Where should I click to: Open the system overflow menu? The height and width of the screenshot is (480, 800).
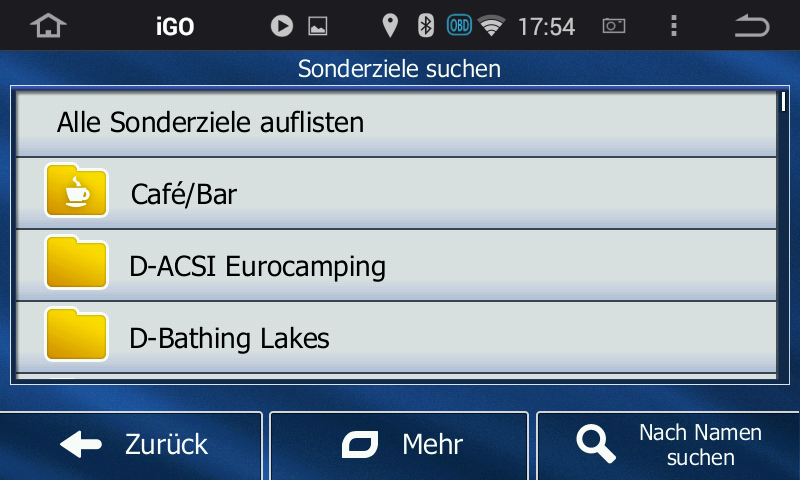(x=674, y=26)
